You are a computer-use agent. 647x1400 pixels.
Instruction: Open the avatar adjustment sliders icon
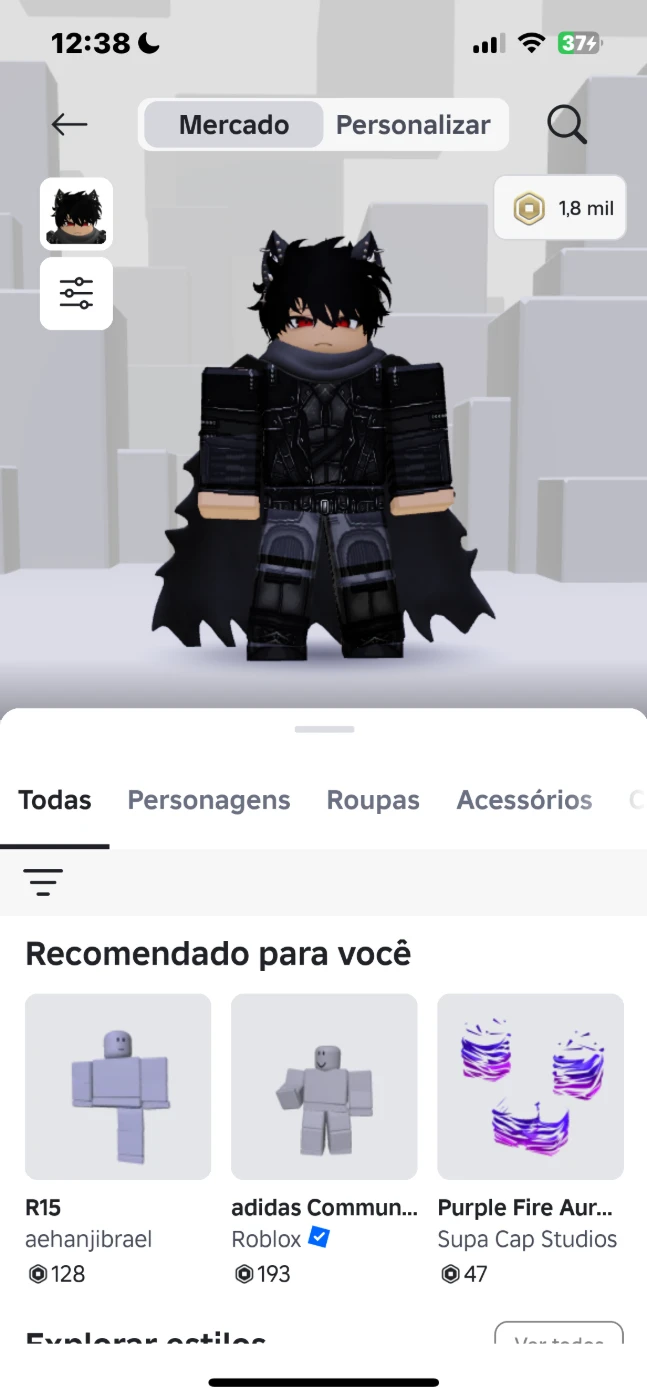coord(76,293)
